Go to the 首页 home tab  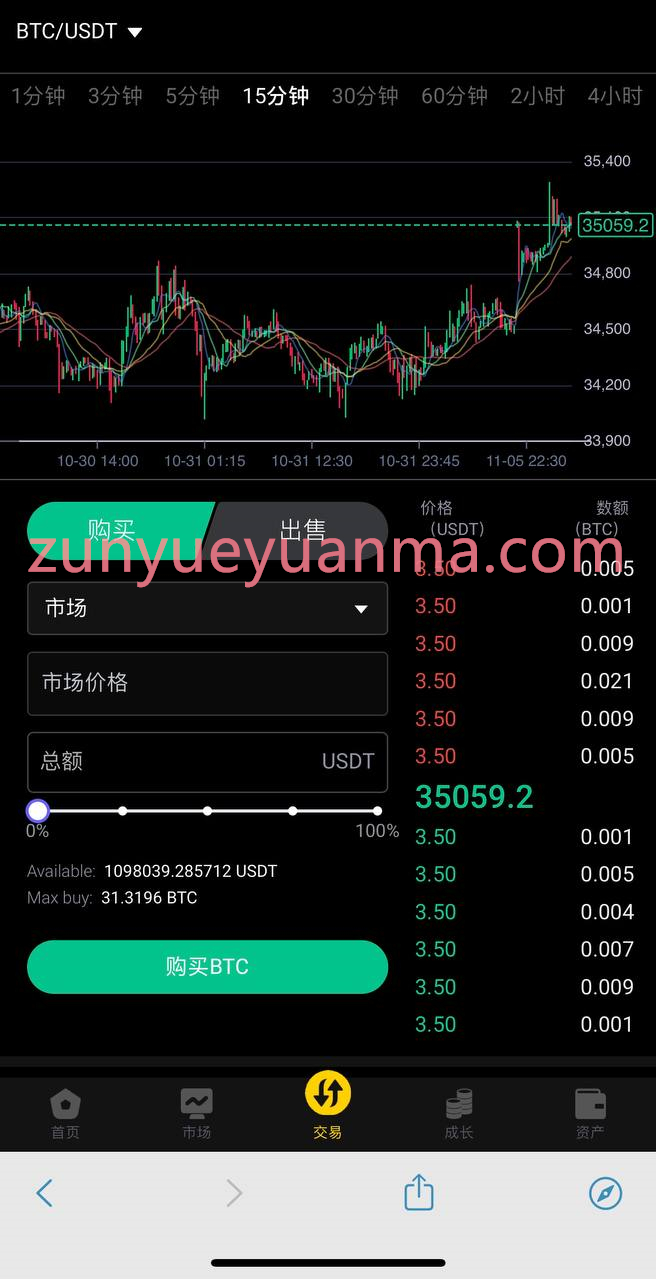pos(65,1113)
